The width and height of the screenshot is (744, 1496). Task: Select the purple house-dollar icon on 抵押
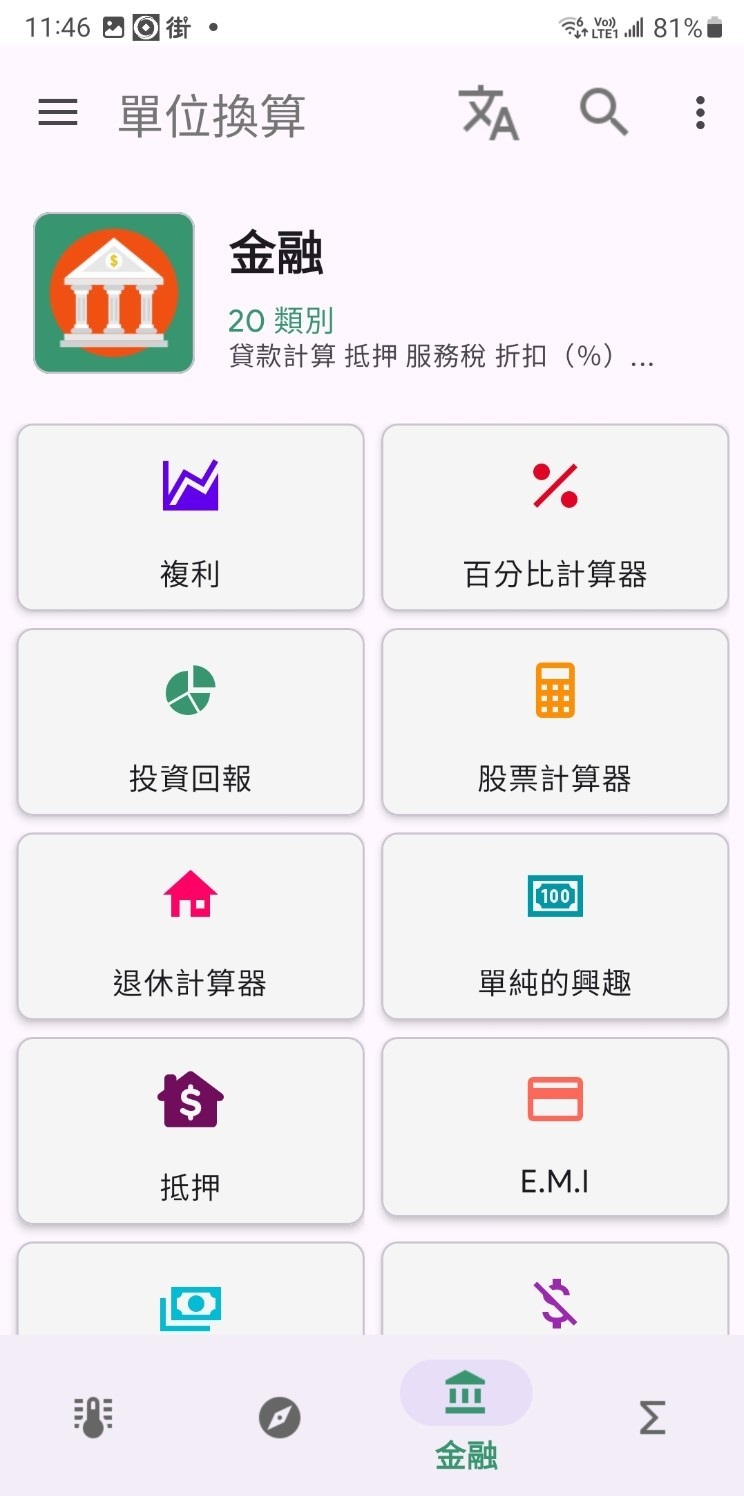(x=189, y=1098)
